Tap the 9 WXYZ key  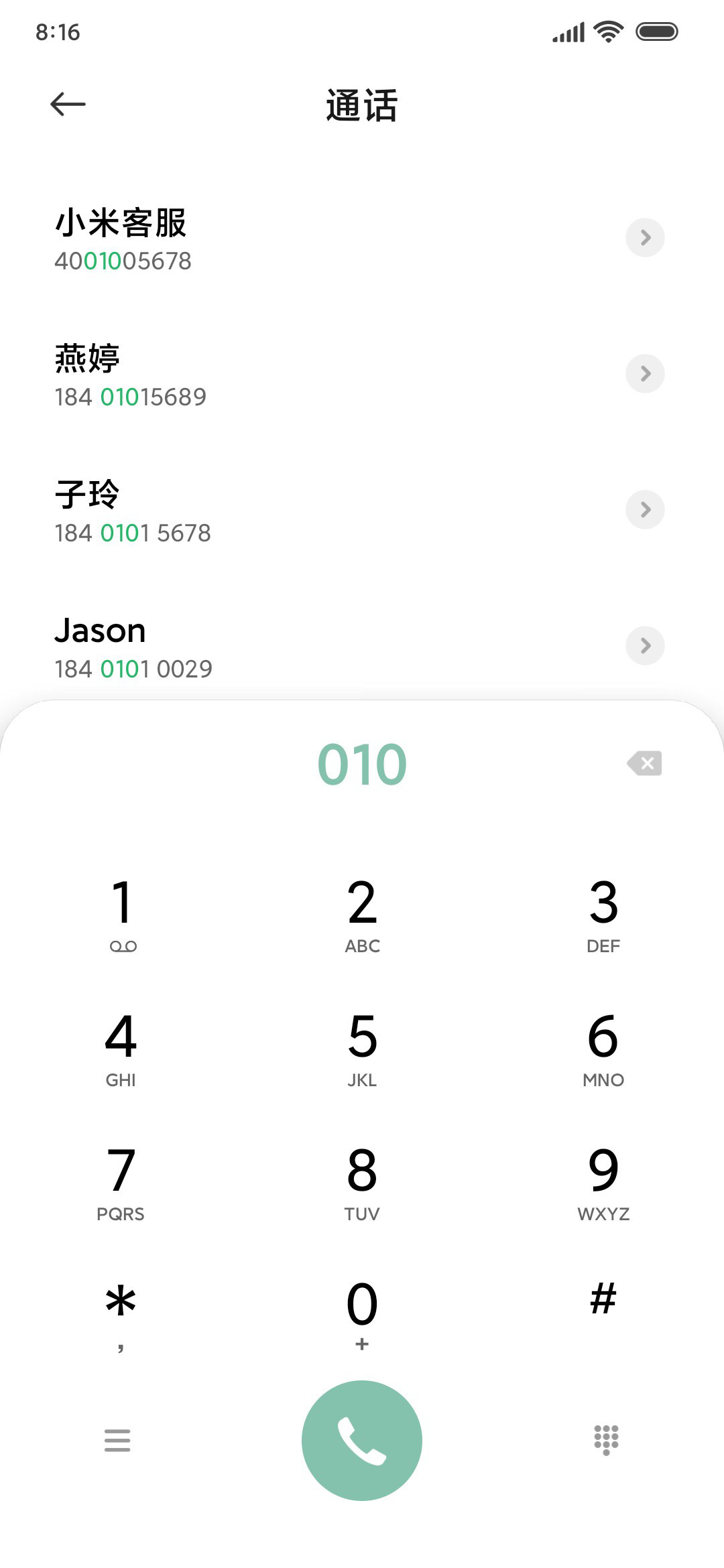click(603, 1183)
